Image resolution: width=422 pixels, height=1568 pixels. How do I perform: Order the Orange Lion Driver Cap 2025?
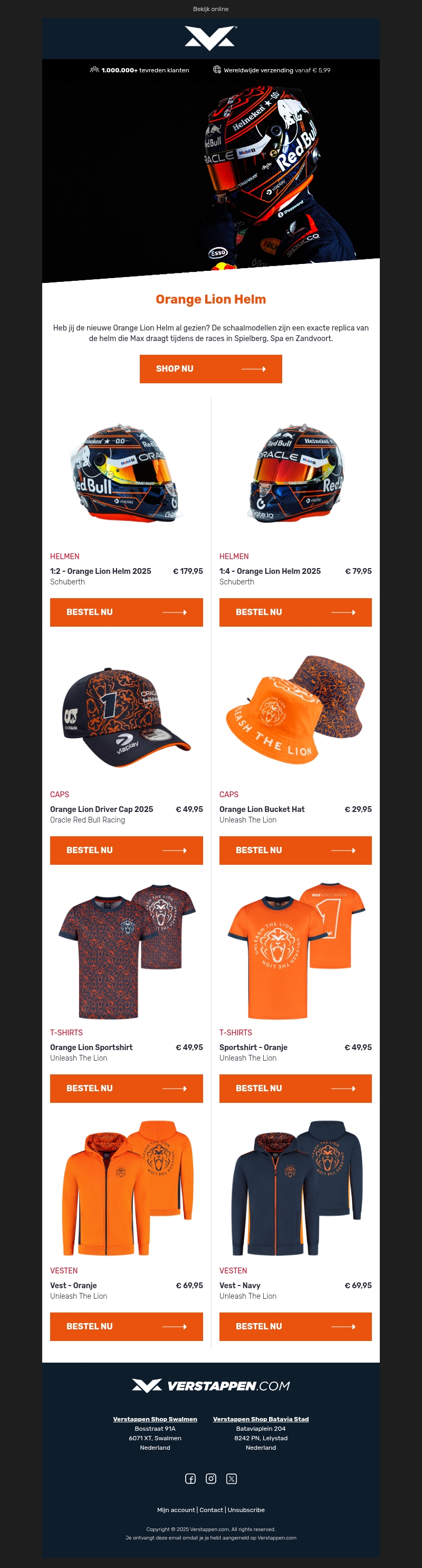tap(126, 850)
